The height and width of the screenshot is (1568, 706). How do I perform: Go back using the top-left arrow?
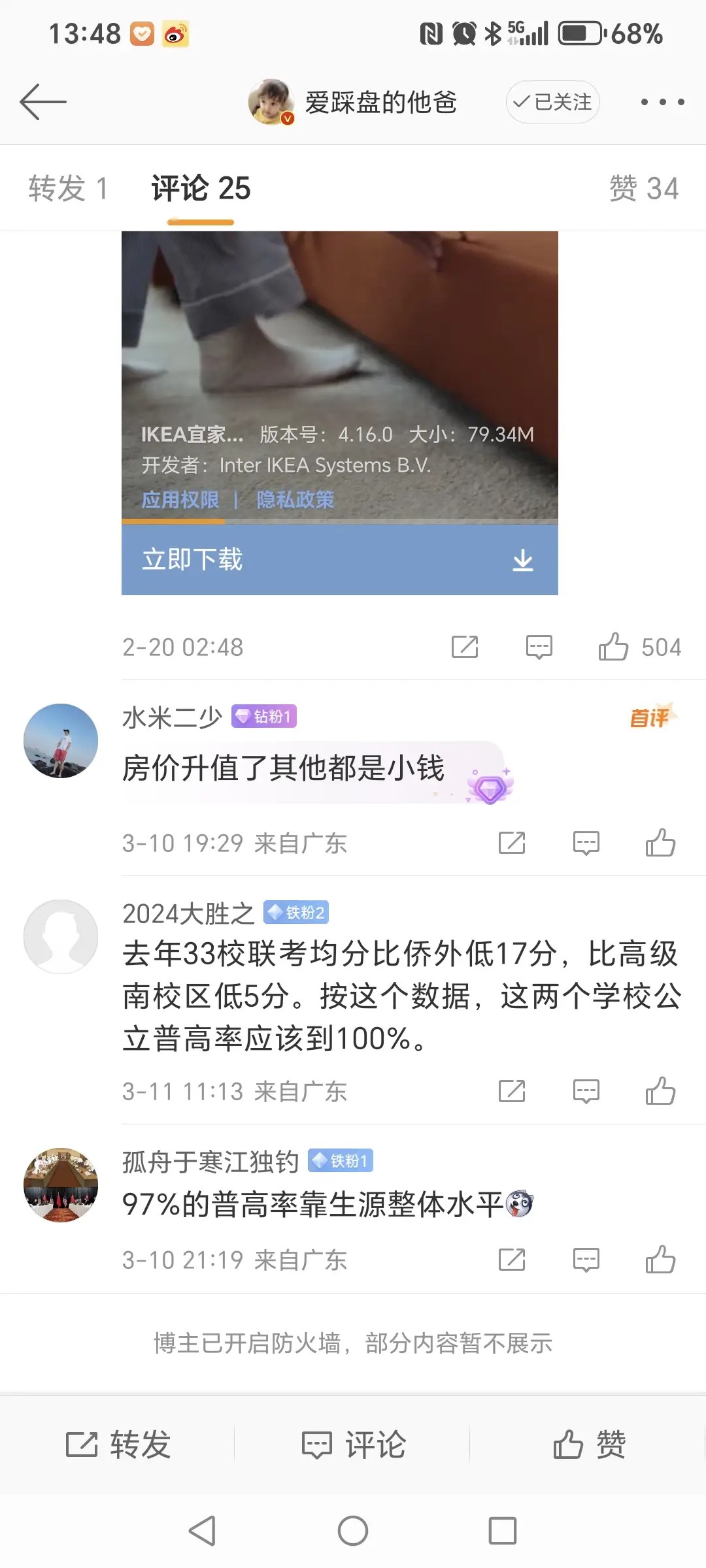point(43,102)
